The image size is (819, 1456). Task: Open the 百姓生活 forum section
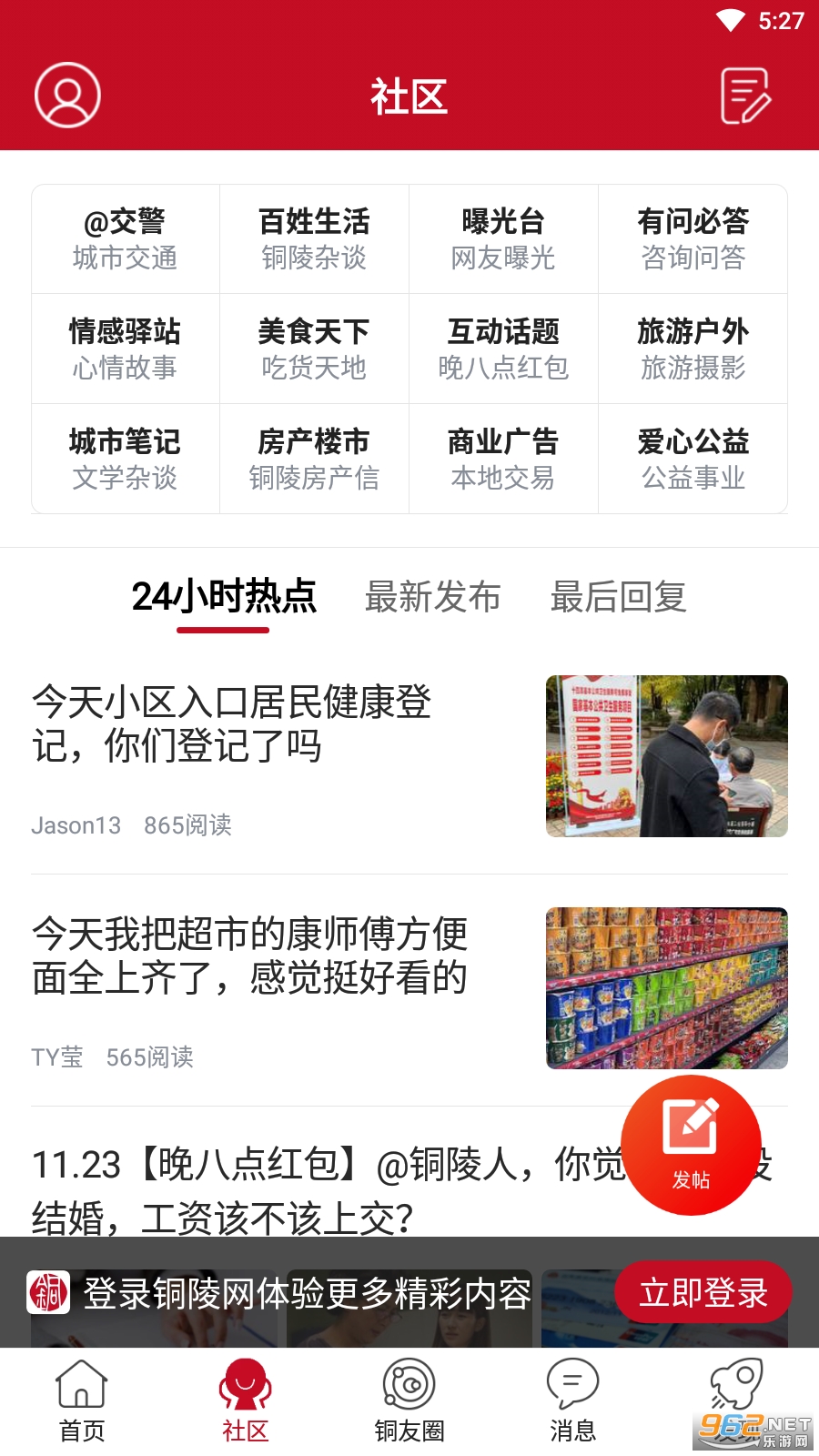click(314, 239)
